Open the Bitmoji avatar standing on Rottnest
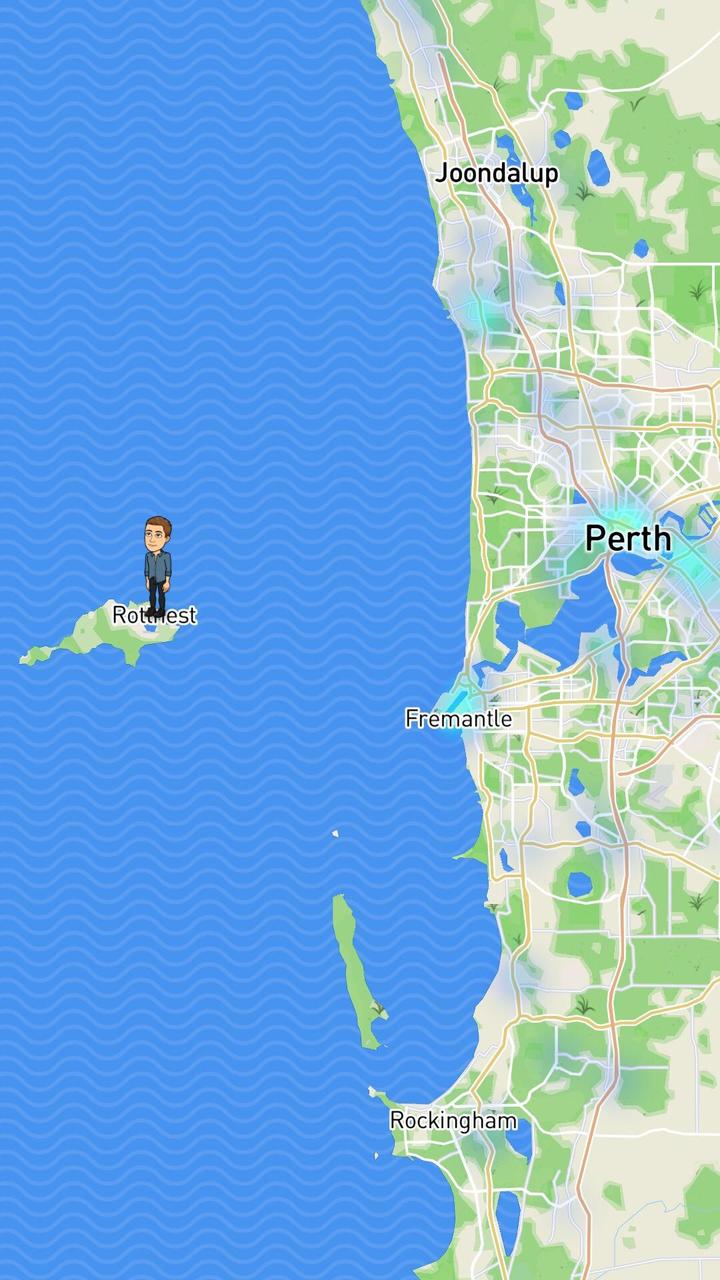 157,562
